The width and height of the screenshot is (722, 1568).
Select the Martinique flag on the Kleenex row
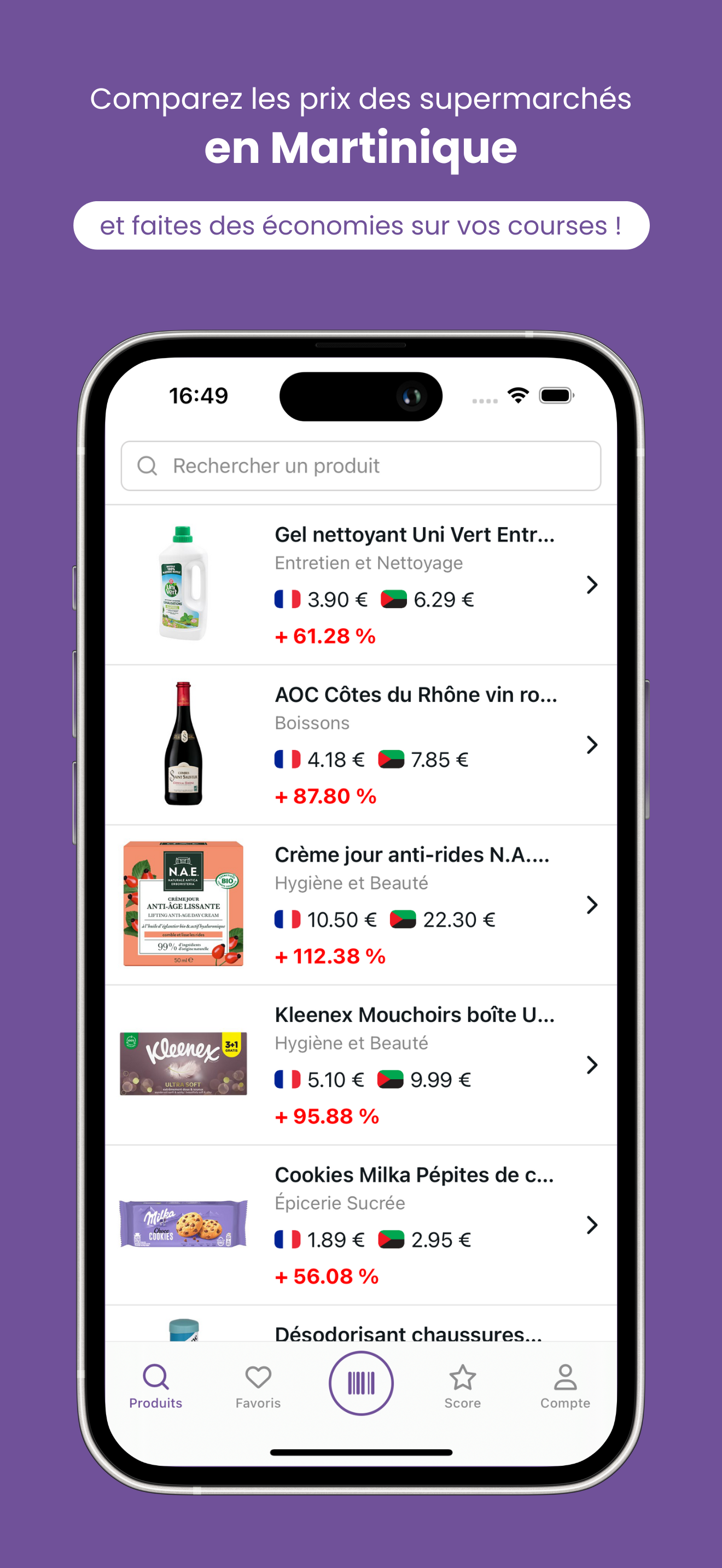click(392, 1079)
